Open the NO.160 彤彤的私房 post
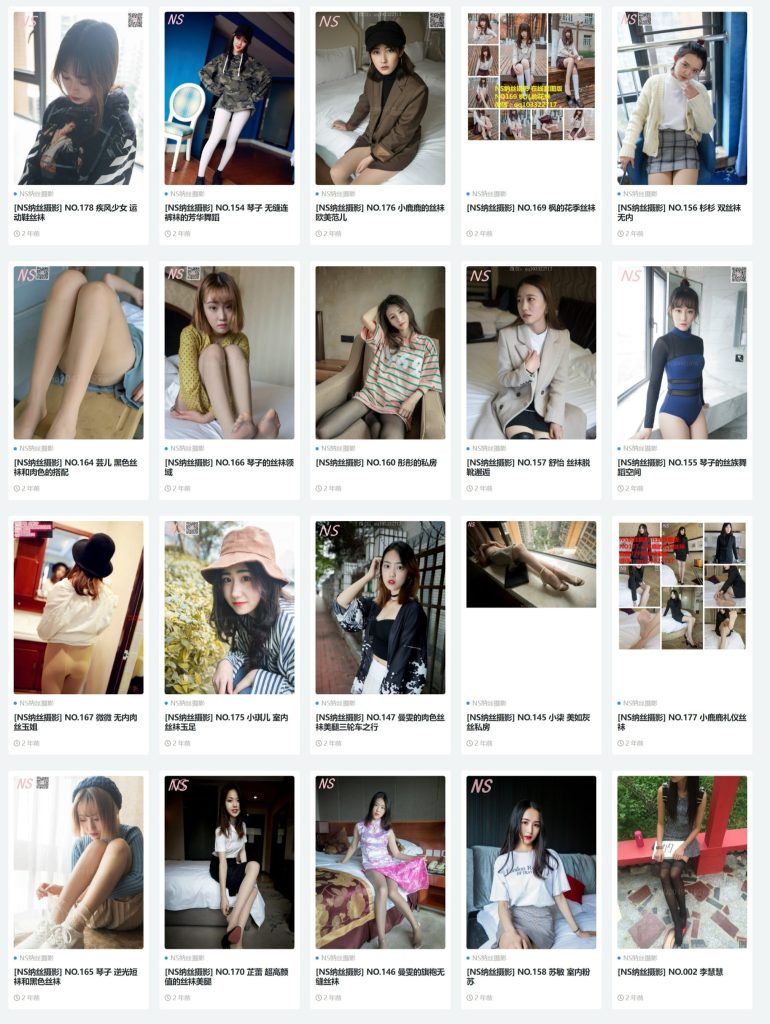770x1024 pixels. [375, 462]
